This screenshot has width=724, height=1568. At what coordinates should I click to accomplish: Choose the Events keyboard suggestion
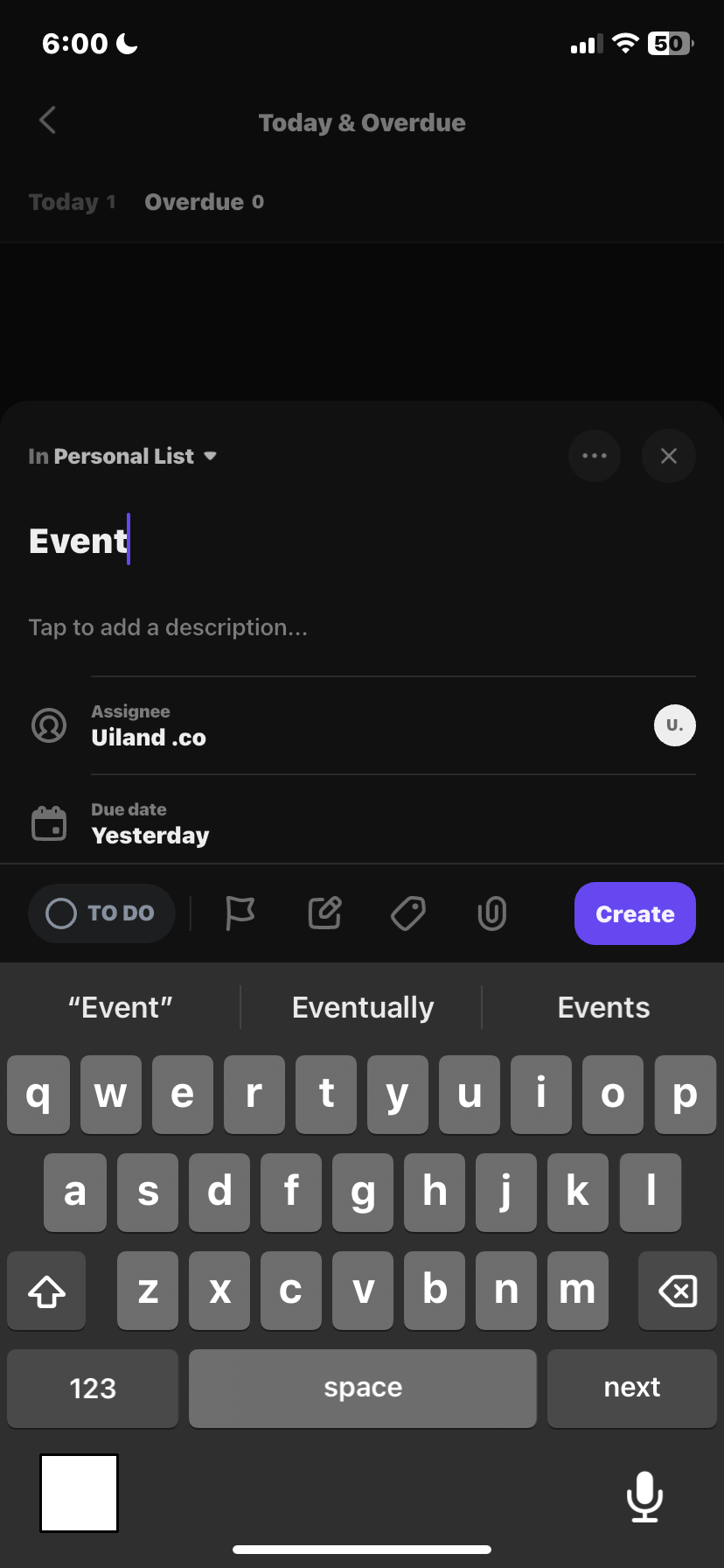coord(602,1006)
